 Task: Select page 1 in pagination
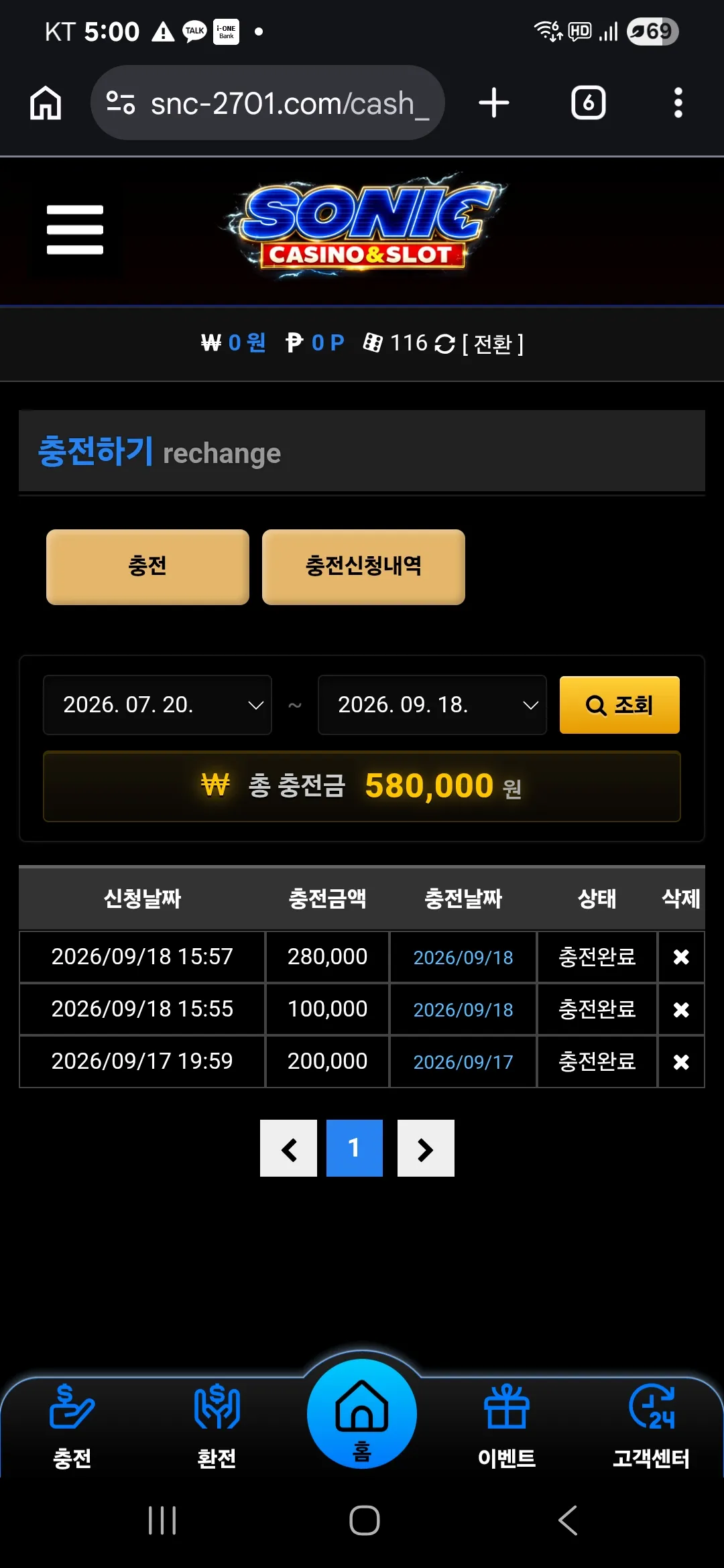[355, 1149]
